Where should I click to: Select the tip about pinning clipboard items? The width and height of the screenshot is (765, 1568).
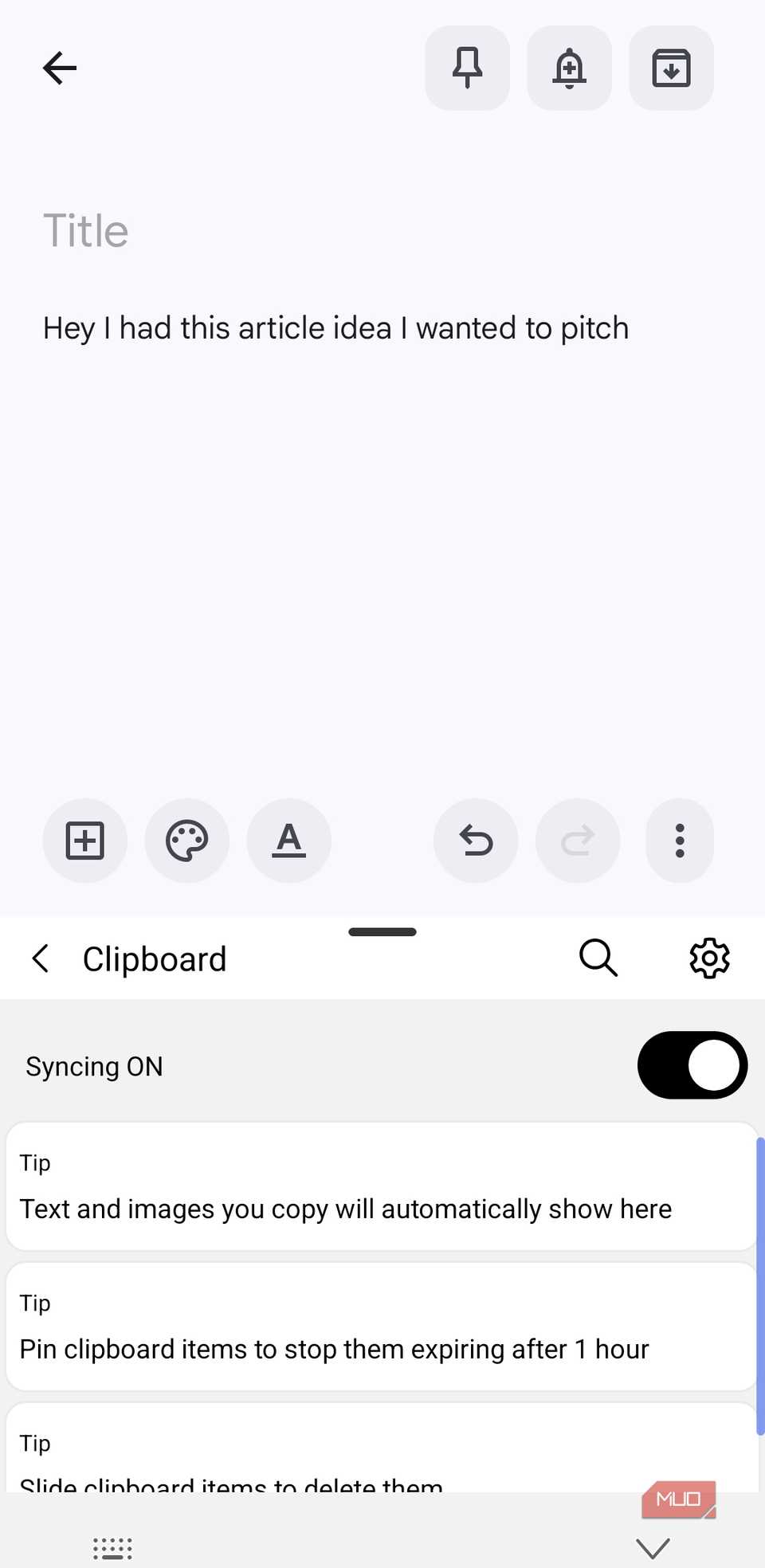(382, 1327)
